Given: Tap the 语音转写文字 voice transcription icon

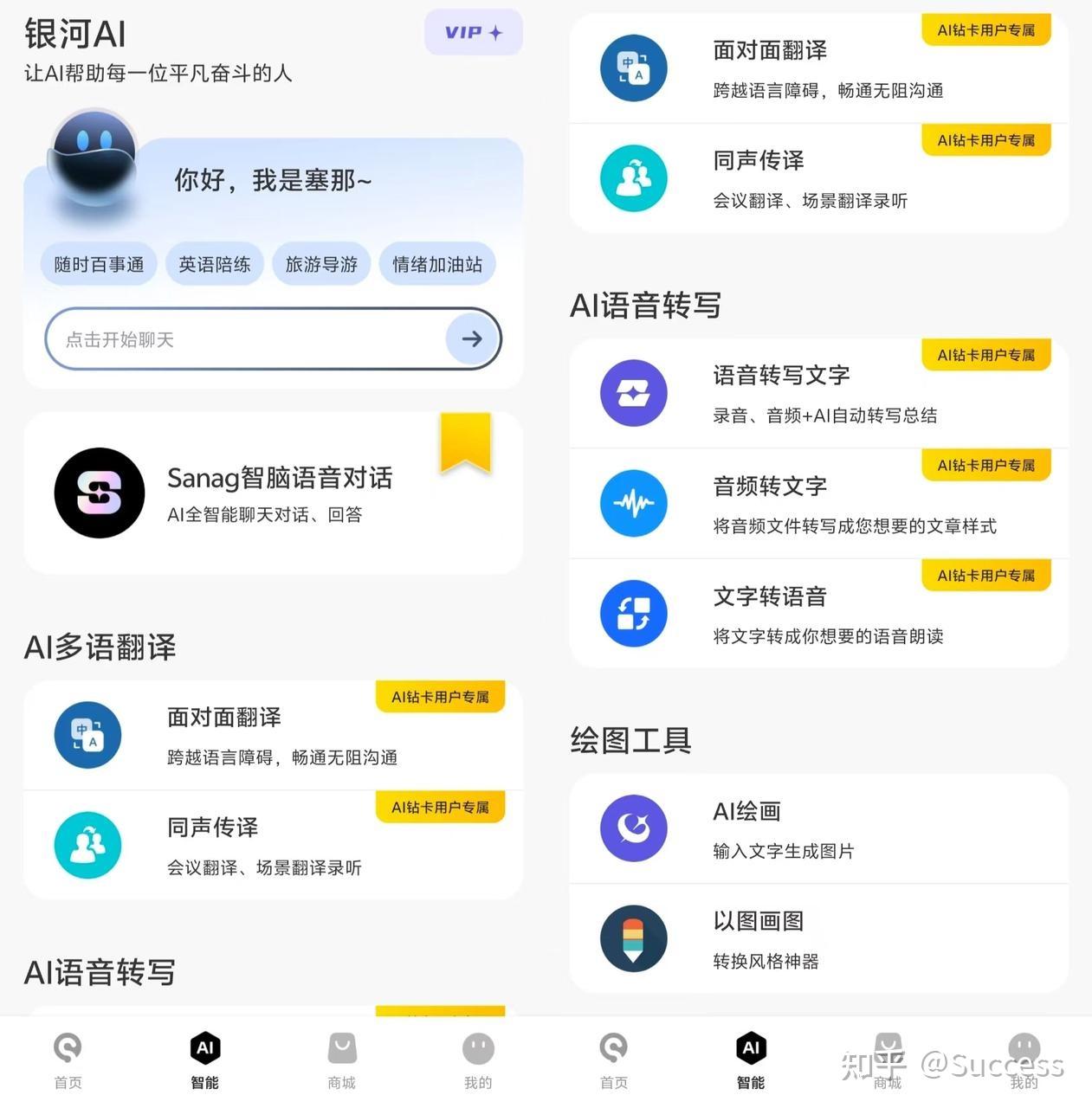Looking at the screenshot, I should (x=634, y=393).
